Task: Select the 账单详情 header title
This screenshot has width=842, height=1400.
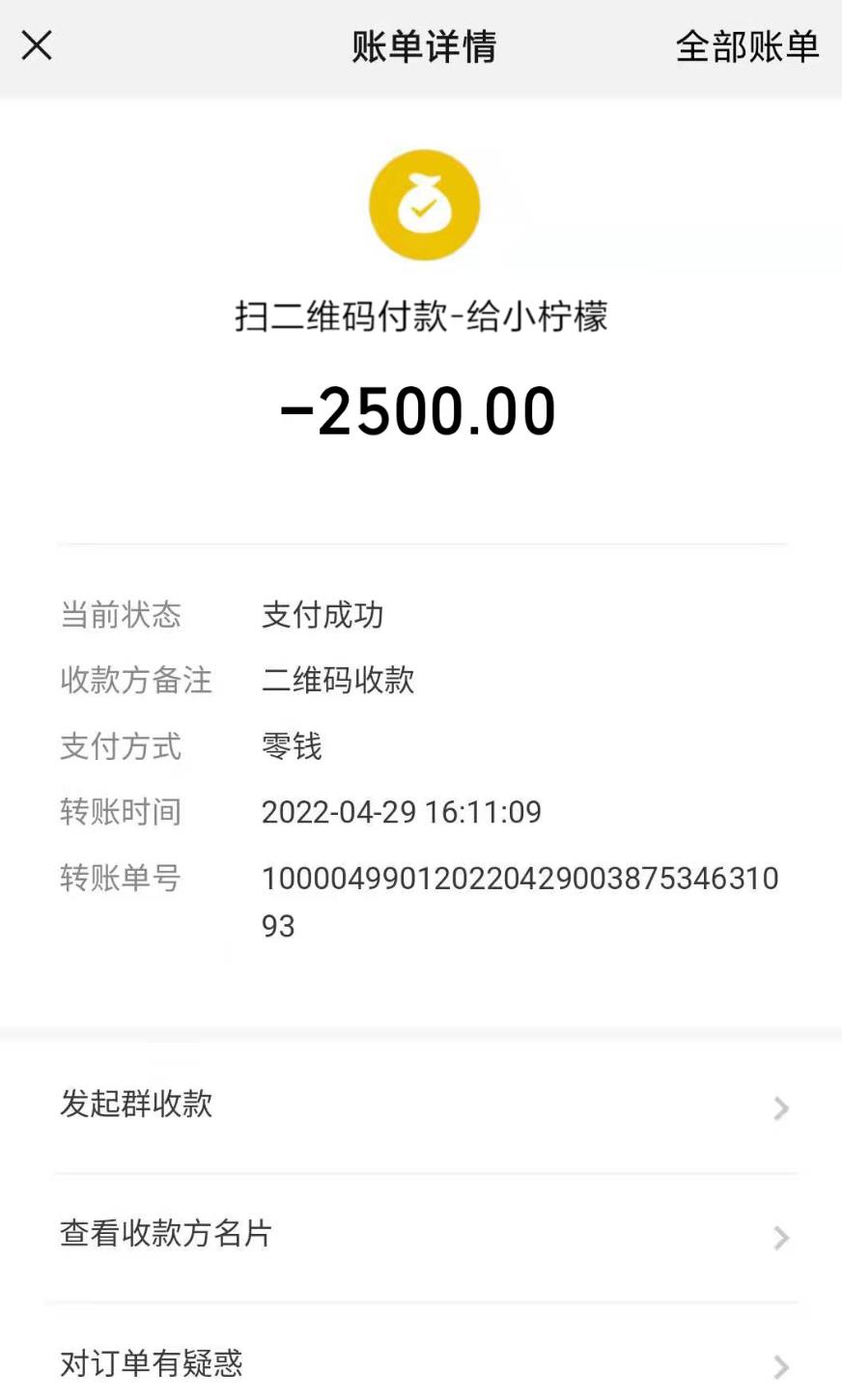Action: tap(424, 46)
